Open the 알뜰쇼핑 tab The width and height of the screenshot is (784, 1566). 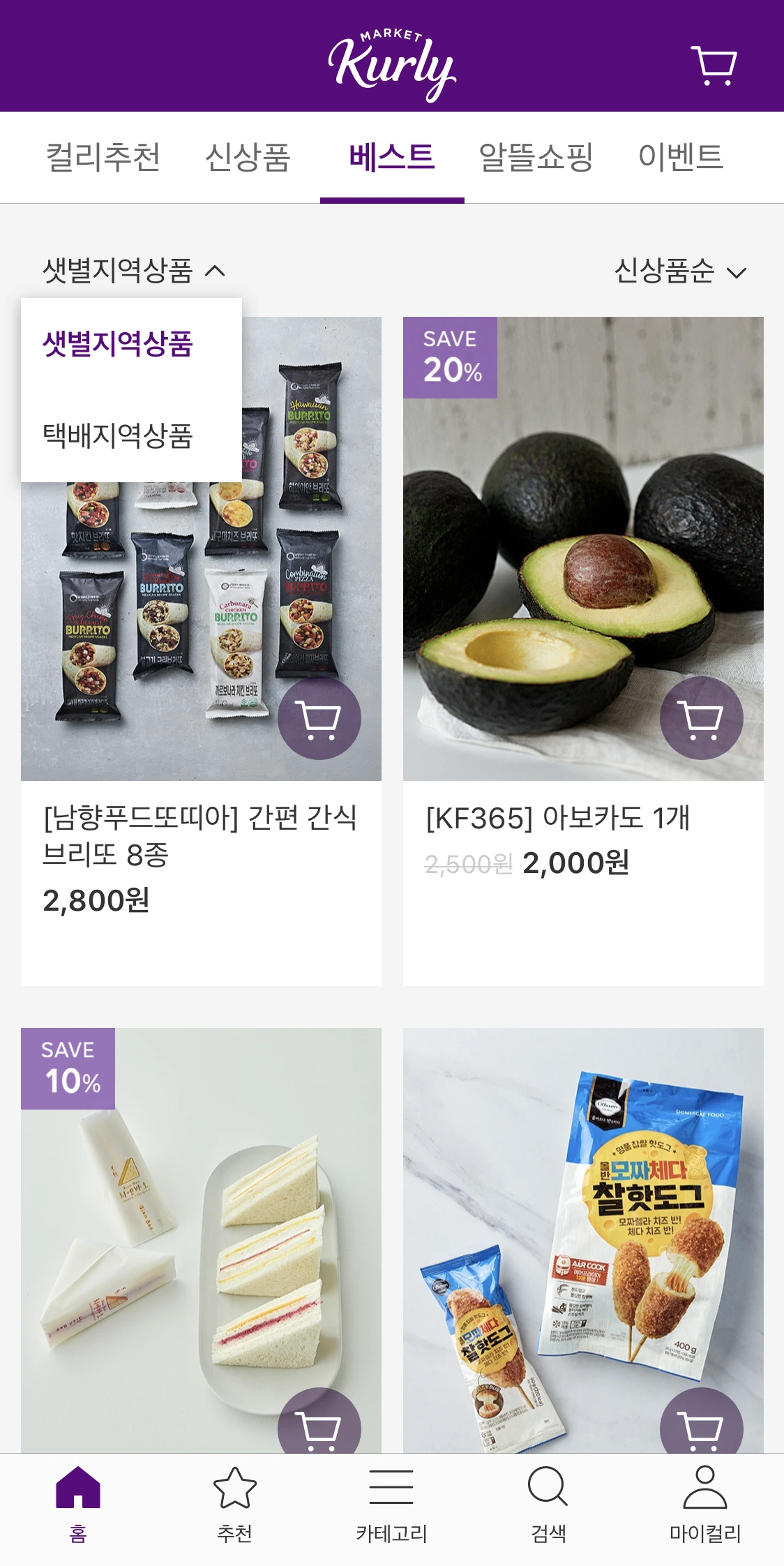click(536, 157)
